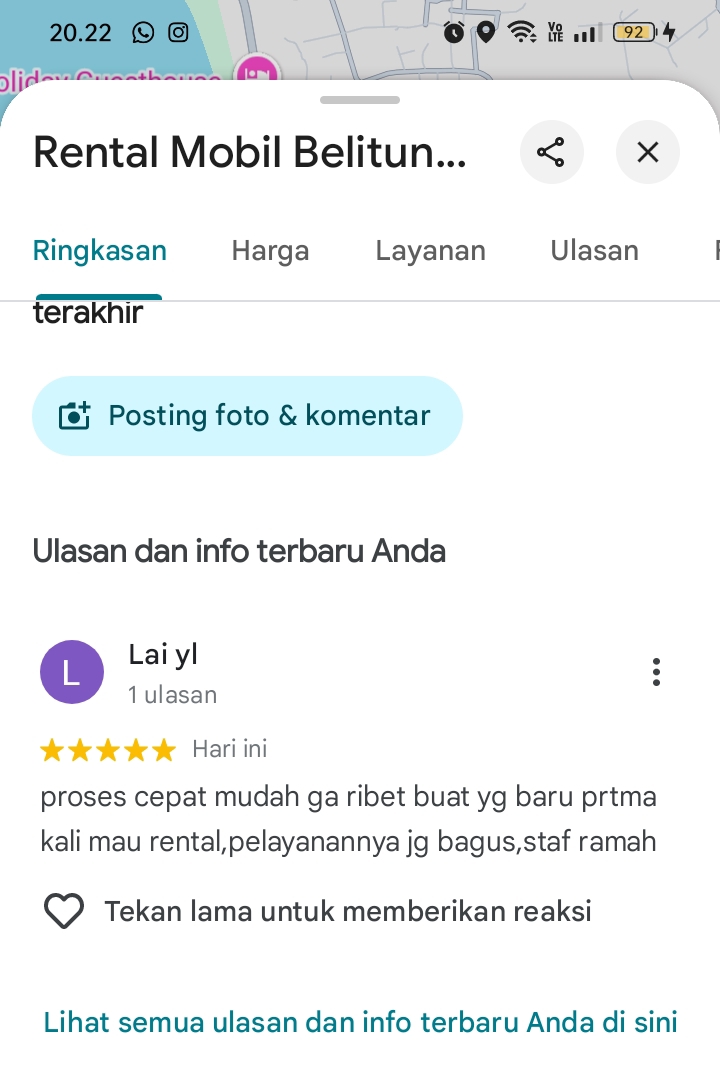This screenshot has height=1082, width=720.
Task: Go to the Ulasan tab
Action: coord(594,250)
